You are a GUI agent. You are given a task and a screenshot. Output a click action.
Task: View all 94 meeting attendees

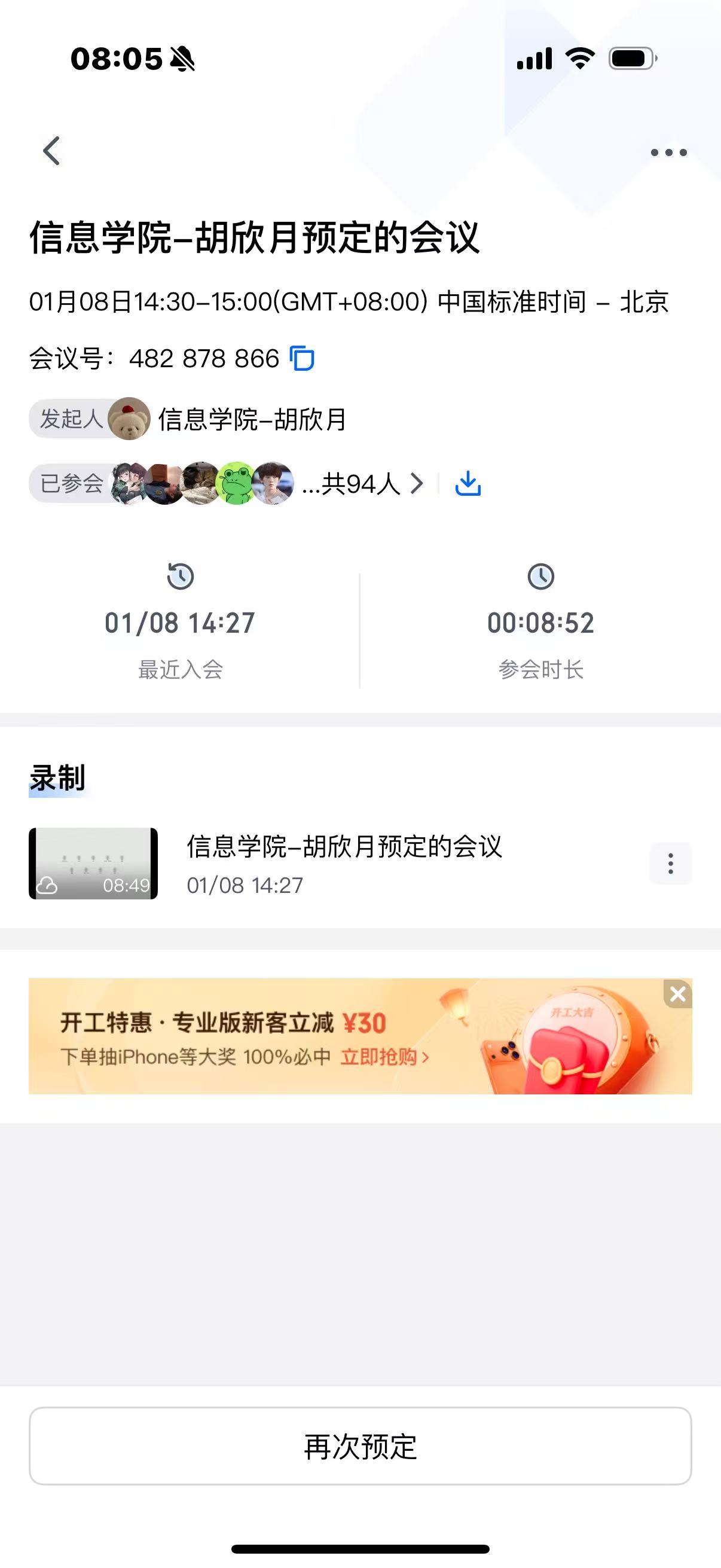[x=362, y=484]
